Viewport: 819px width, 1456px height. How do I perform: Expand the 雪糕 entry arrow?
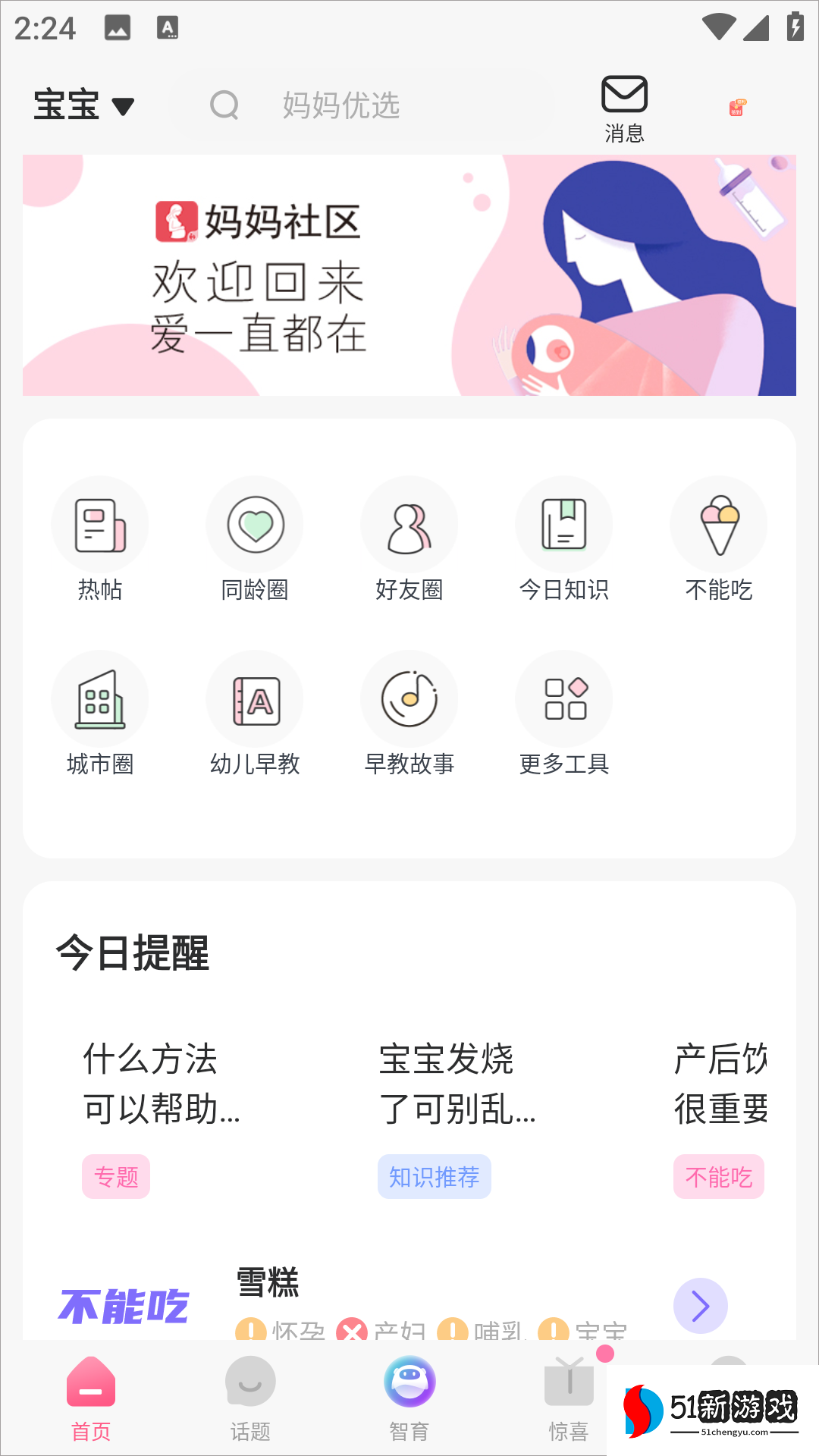(700, 1305)
